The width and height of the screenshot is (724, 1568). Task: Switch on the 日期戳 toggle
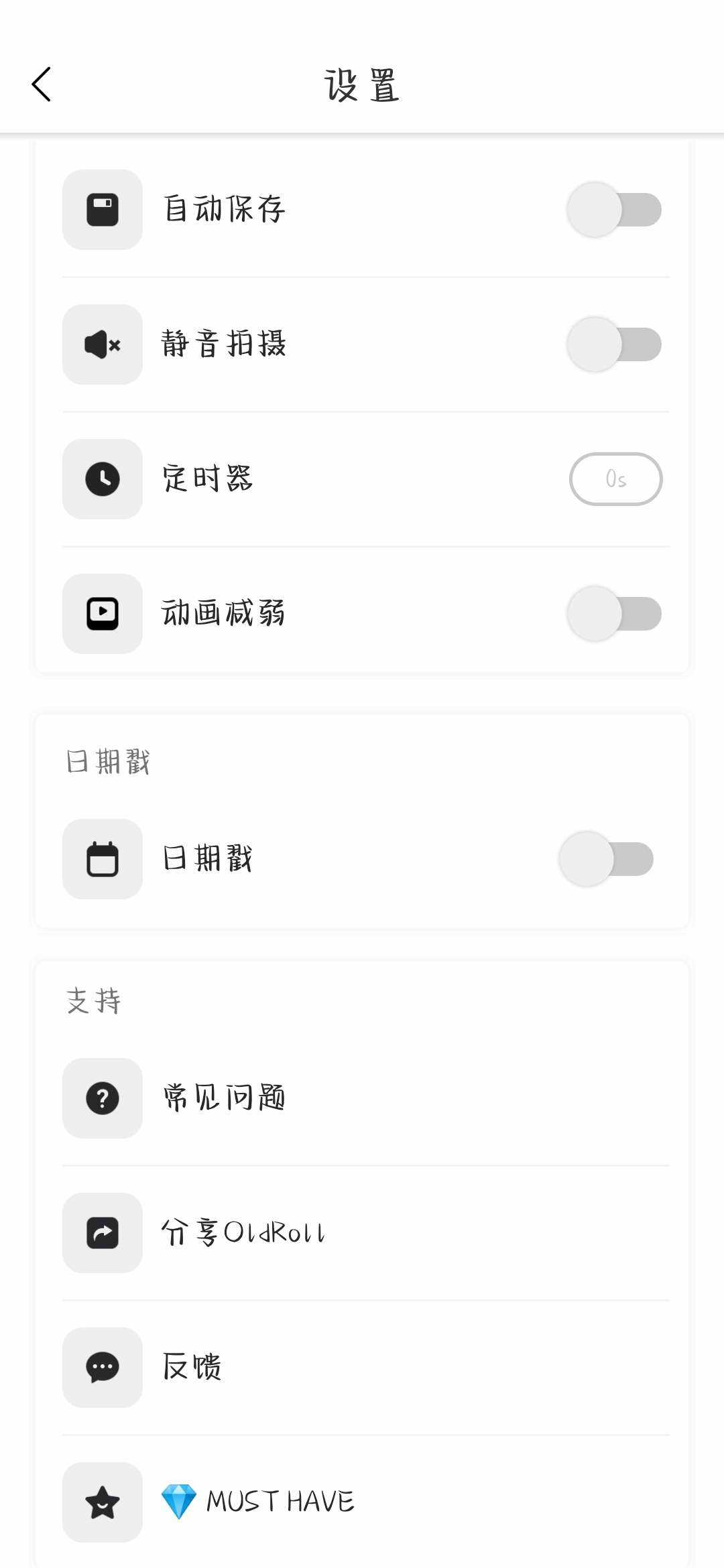point(606,859)
